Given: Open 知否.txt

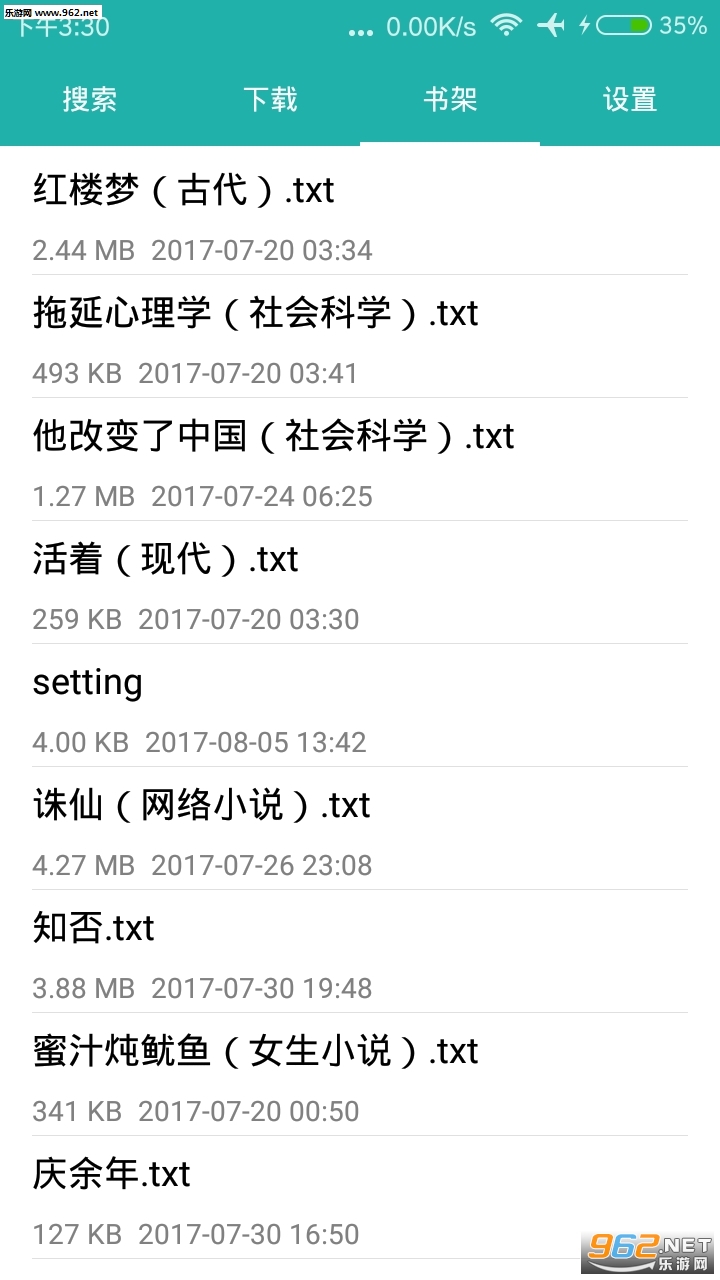Looking at the screenshot, I should point(360,951).
